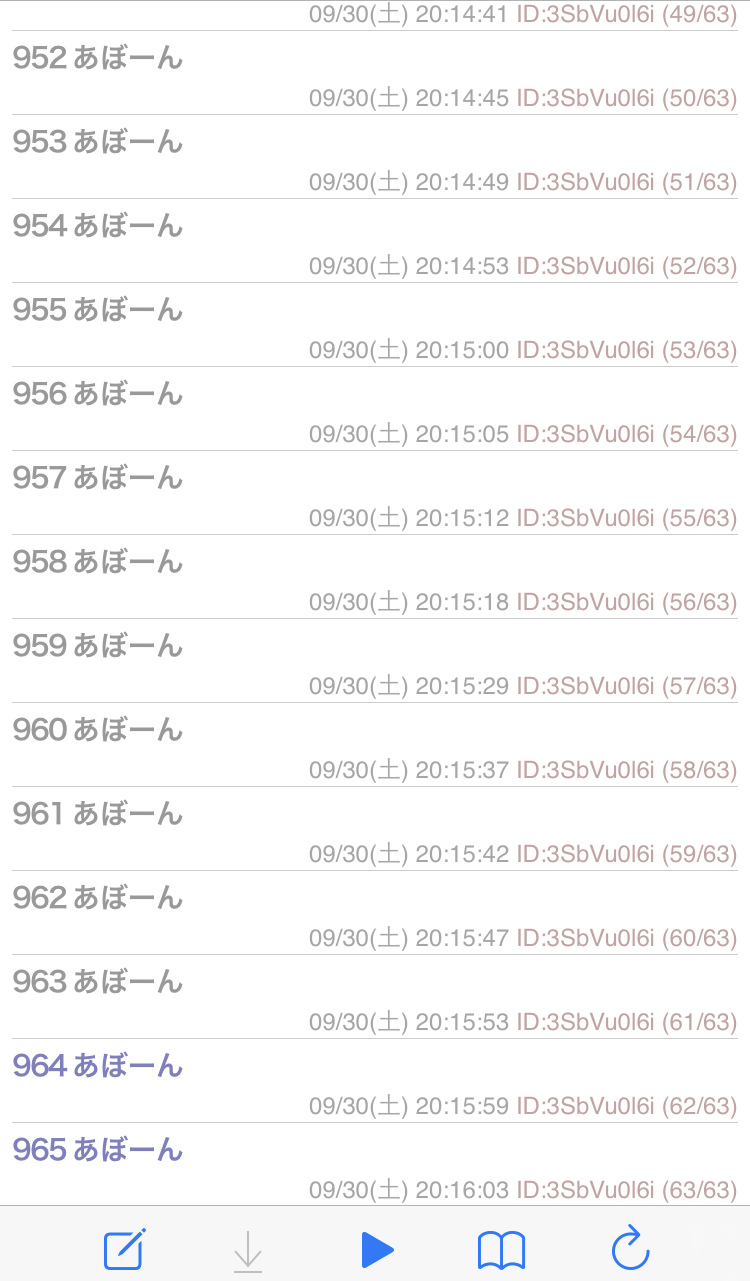
Task: Open the highlighted post number 964
Action: point(40,1066)
